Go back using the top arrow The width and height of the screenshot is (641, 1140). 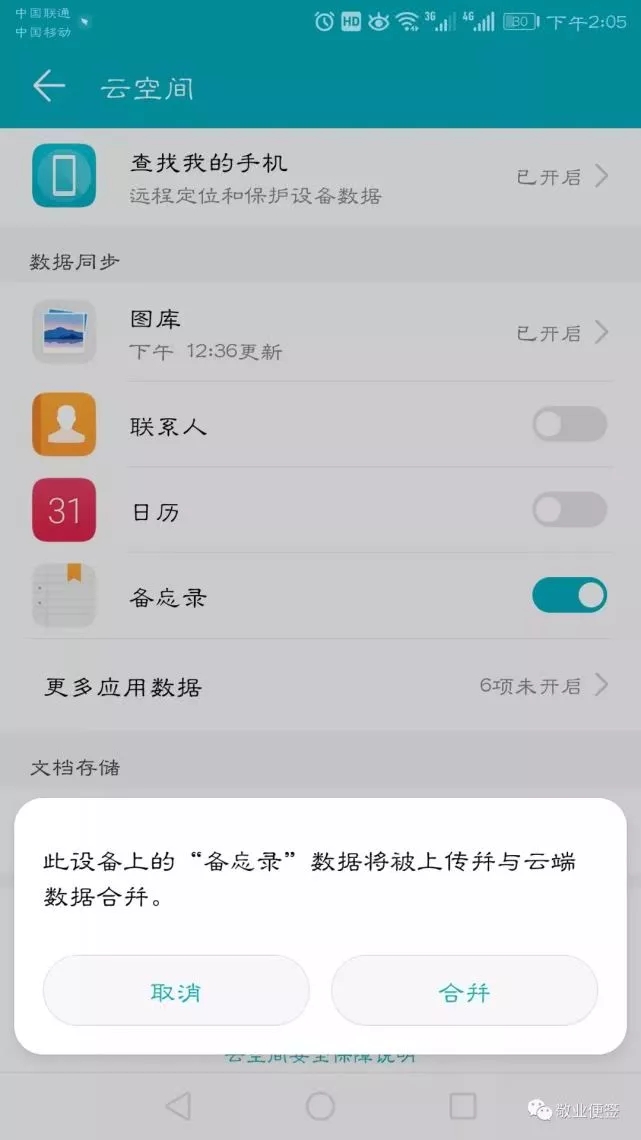tap(49, 87)
